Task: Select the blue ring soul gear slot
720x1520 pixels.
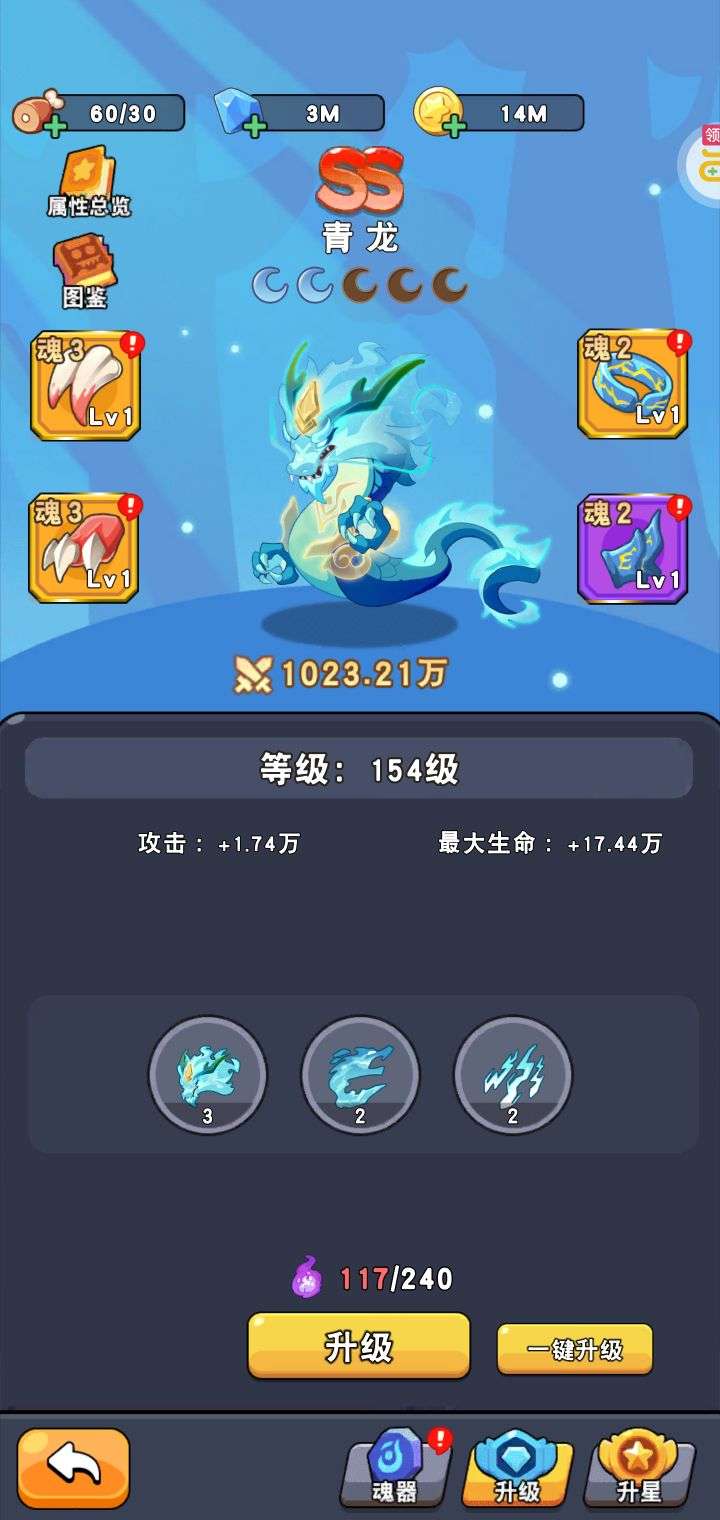Action: click(x=633, y=384)
